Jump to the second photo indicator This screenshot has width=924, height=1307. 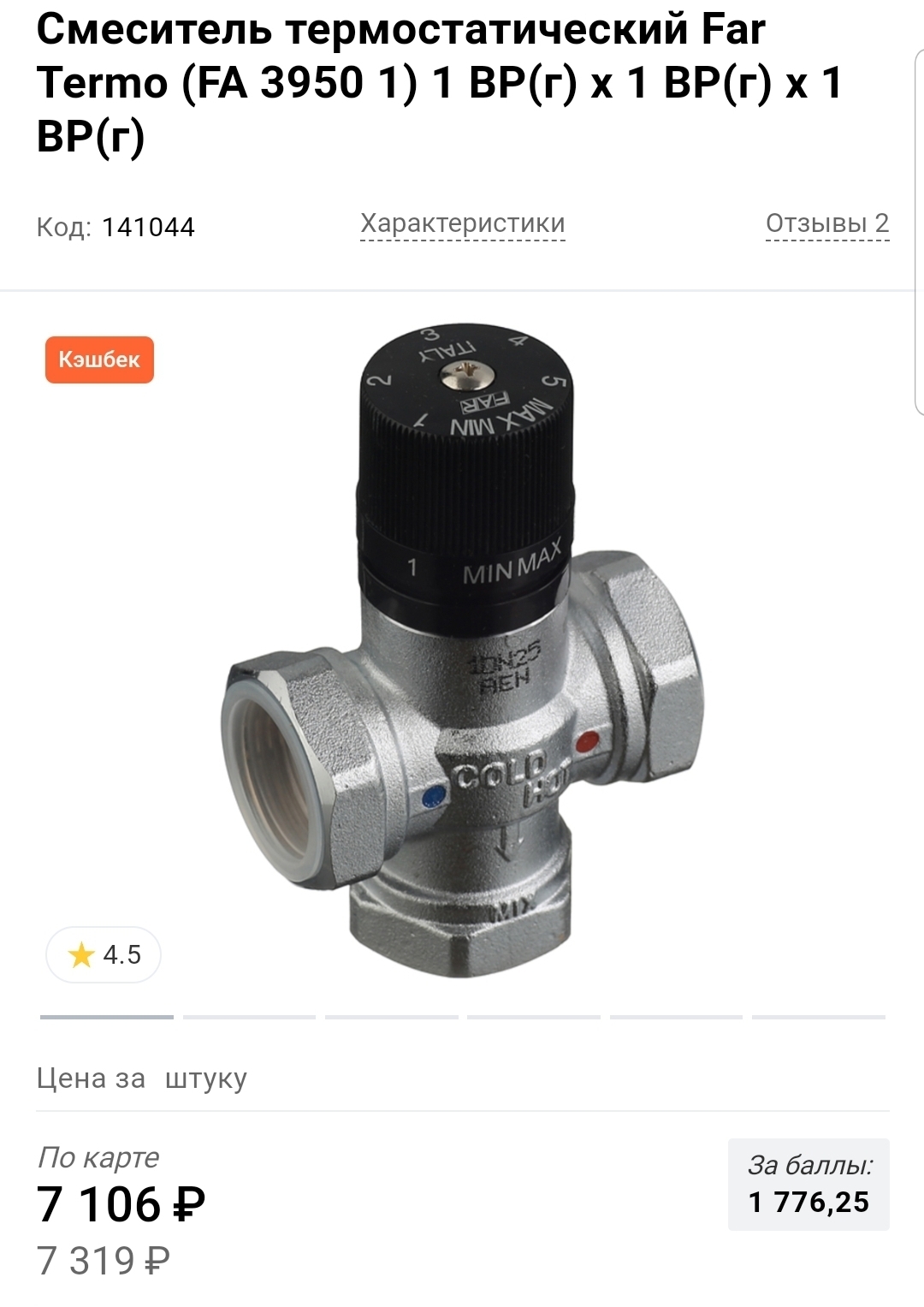pyautogui.click(x=249, y=1017)
